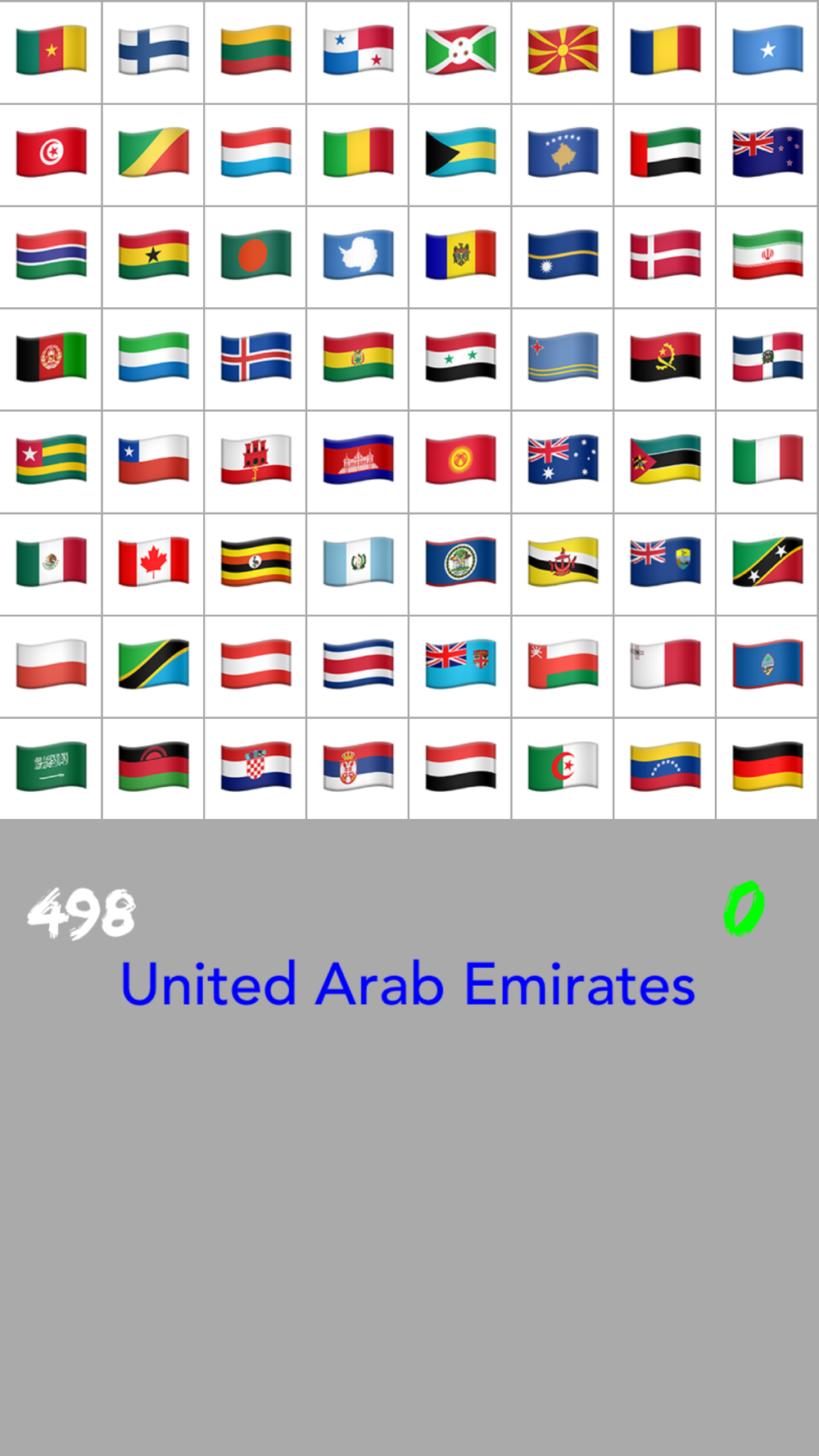
Task: Select the Italy flag
Action: 767,459
